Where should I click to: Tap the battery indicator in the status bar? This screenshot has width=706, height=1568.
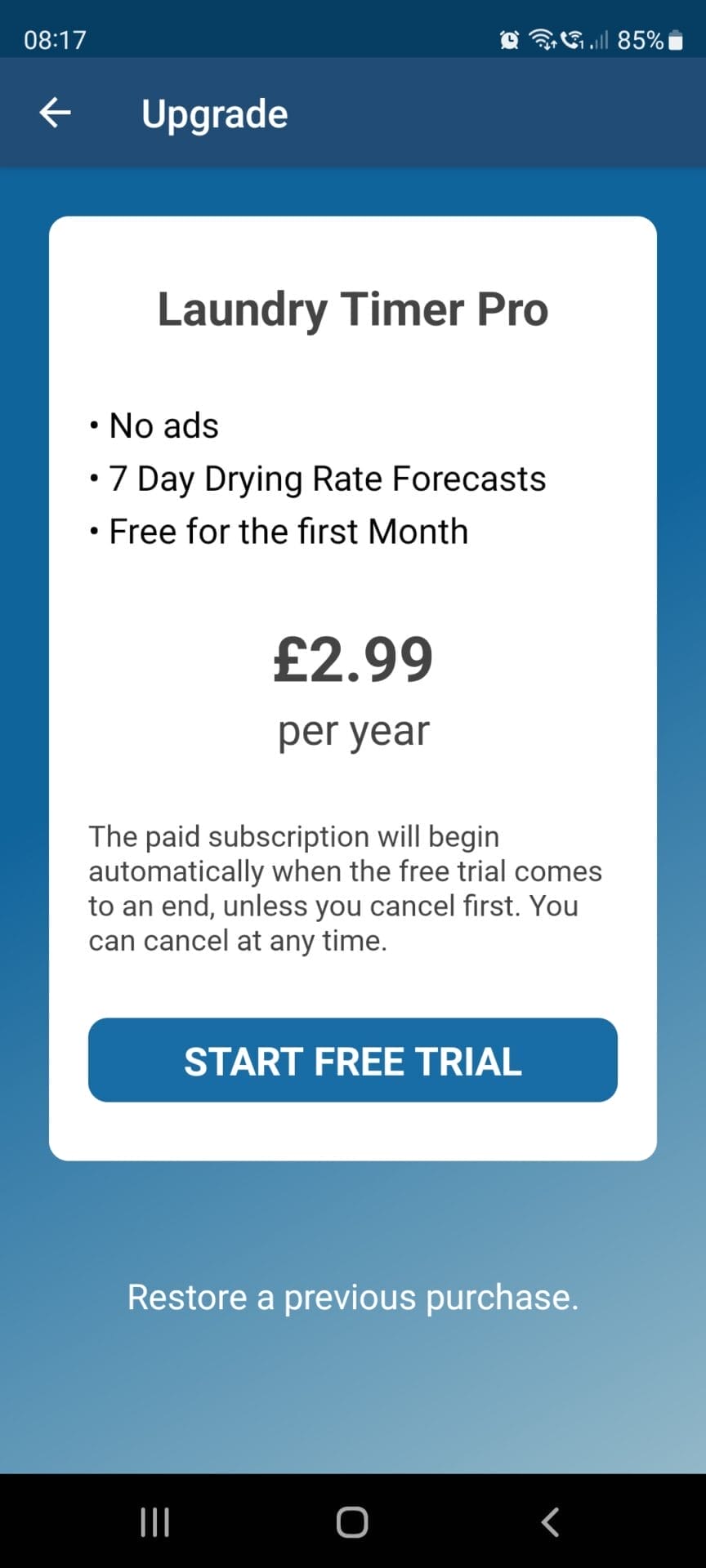tap(675, 39)
